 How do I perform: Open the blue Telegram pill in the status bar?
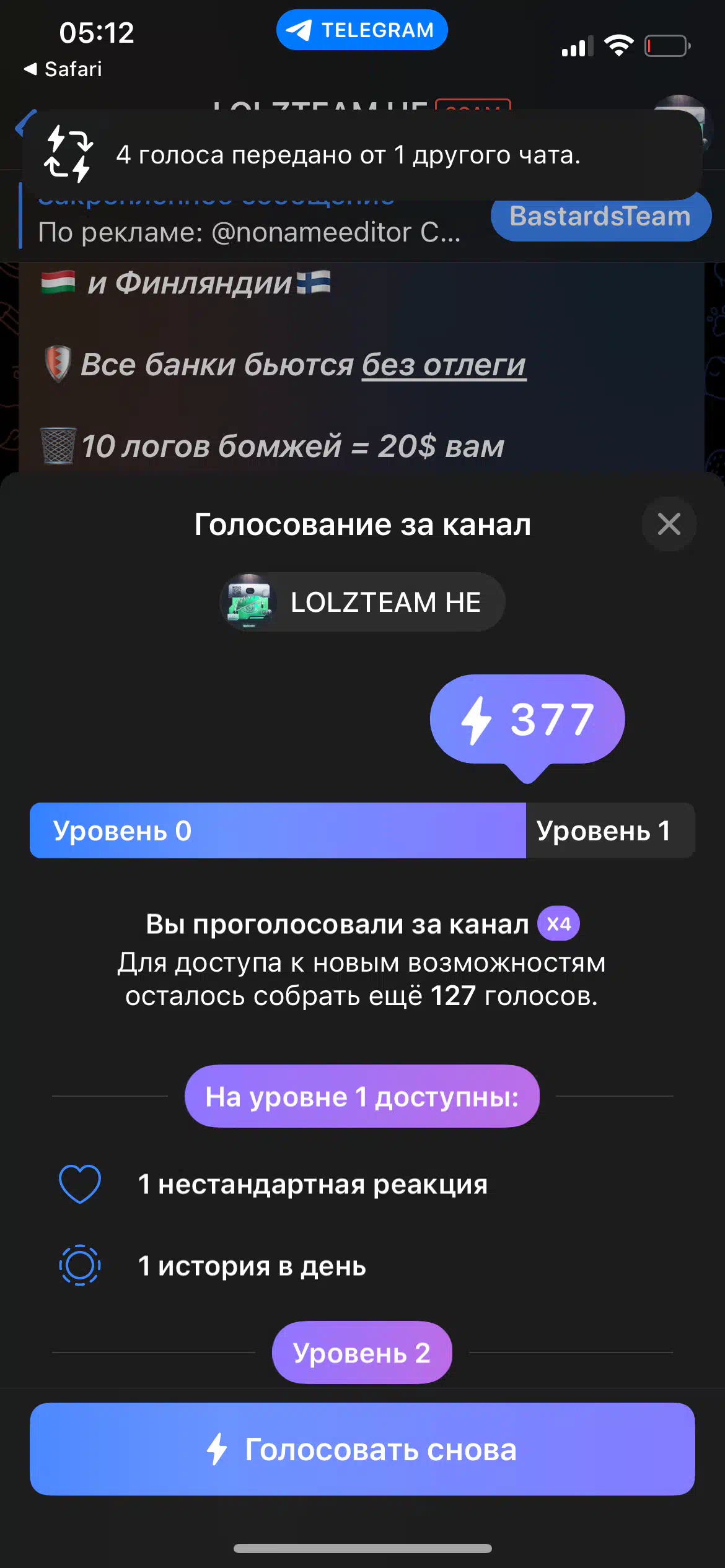point(362,30)
